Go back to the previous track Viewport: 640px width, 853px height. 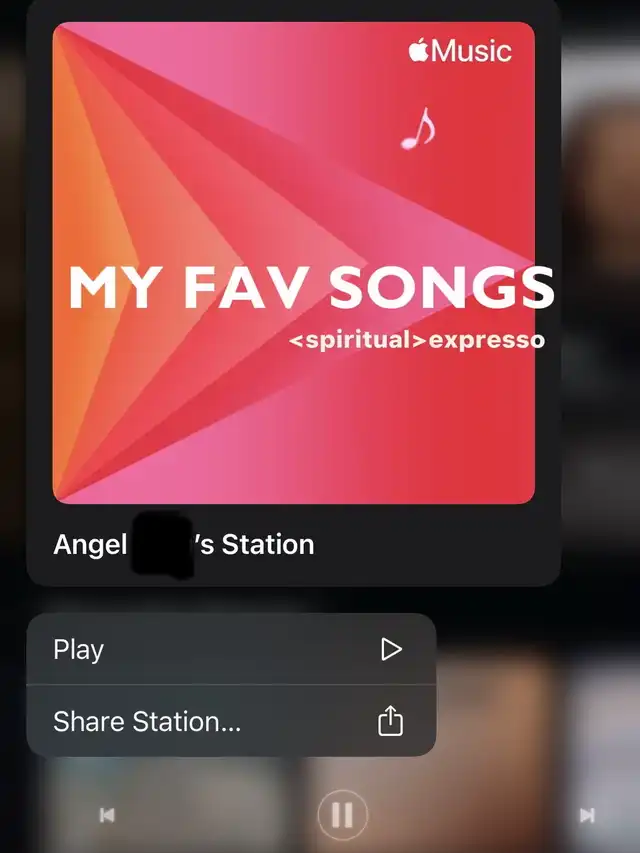107,816
